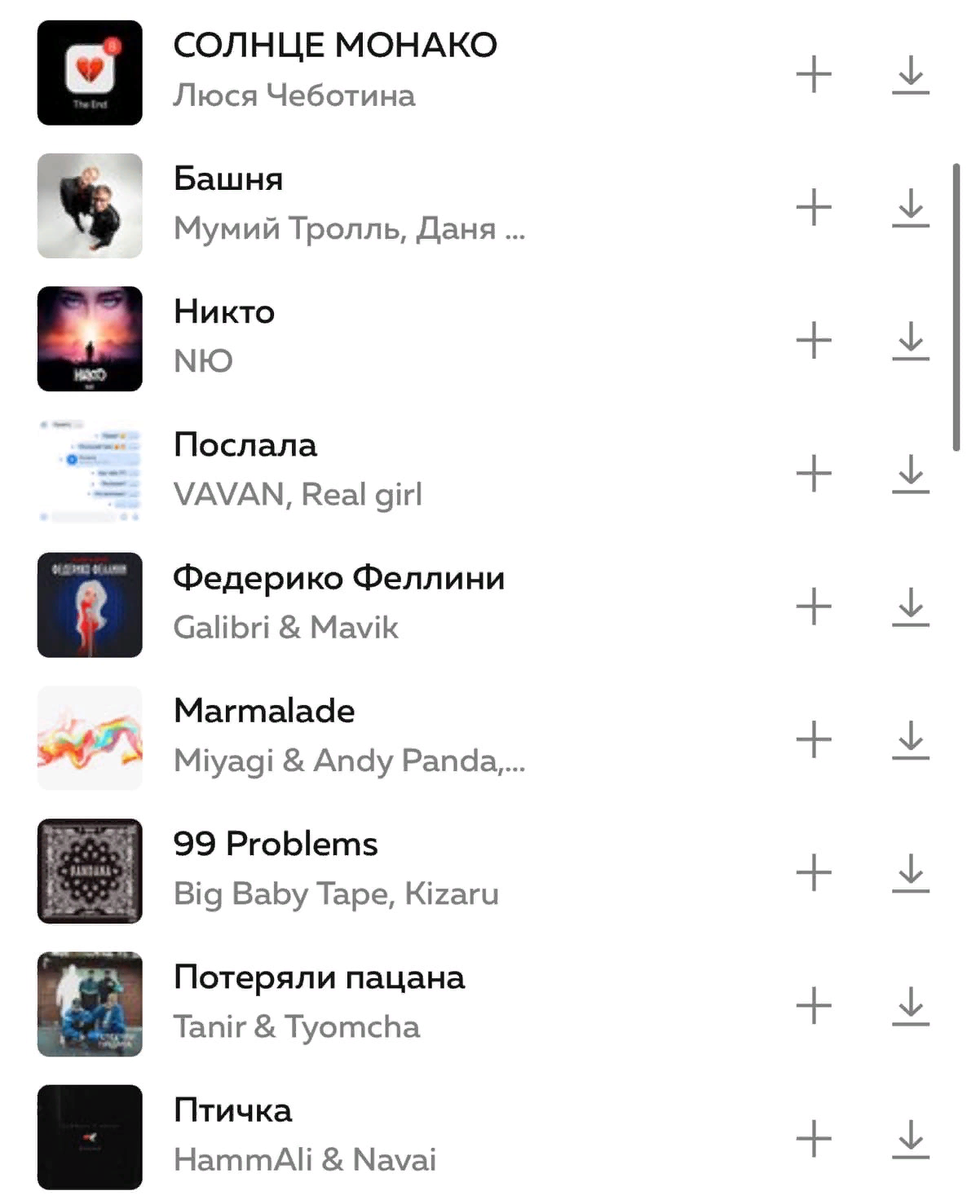Download the track СОЛНЦЕ МОНАКО
The image size is (967, 1200).
tap(910, 74)
